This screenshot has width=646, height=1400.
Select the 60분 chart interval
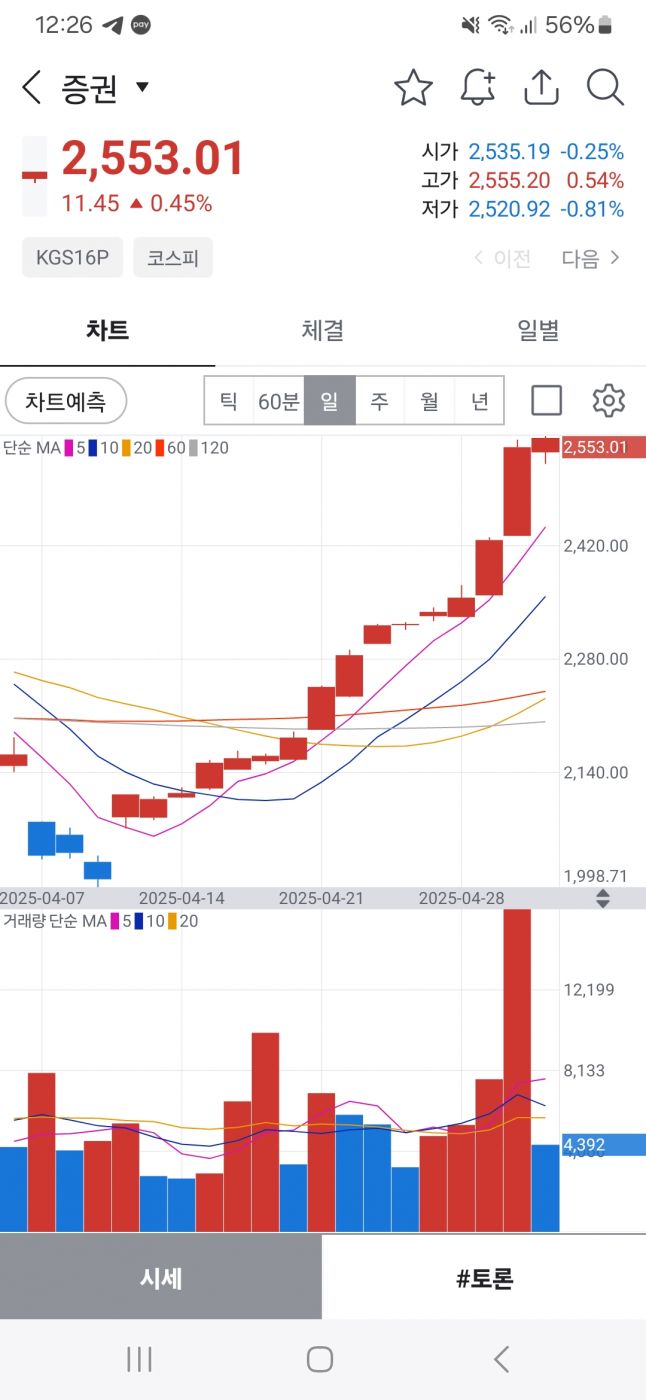click(278, 402)
